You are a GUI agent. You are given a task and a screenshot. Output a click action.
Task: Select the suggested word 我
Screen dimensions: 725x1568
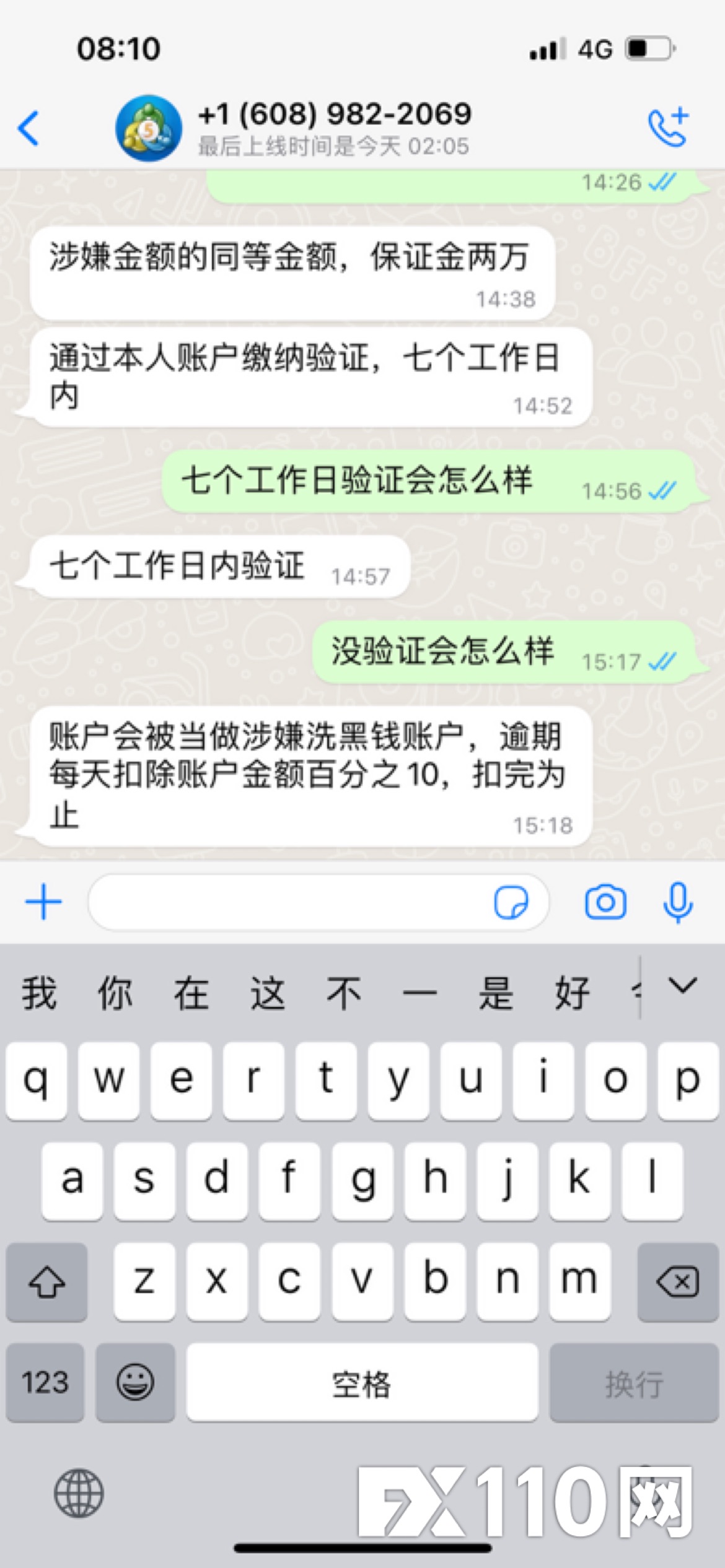pyautogui.click(x=39, y=993)
